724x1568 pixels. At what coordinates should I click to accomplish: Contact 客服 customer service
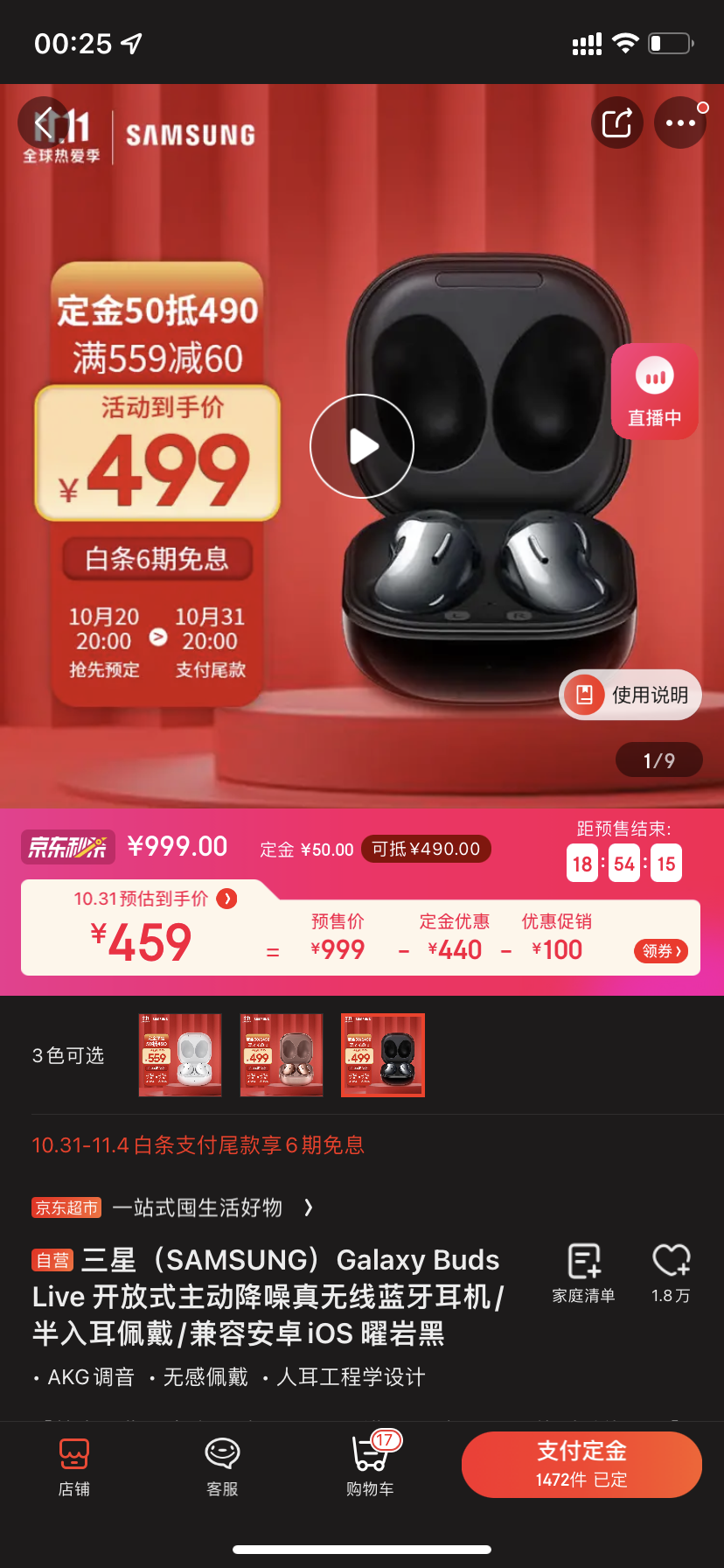click(x=222, y=1466)
